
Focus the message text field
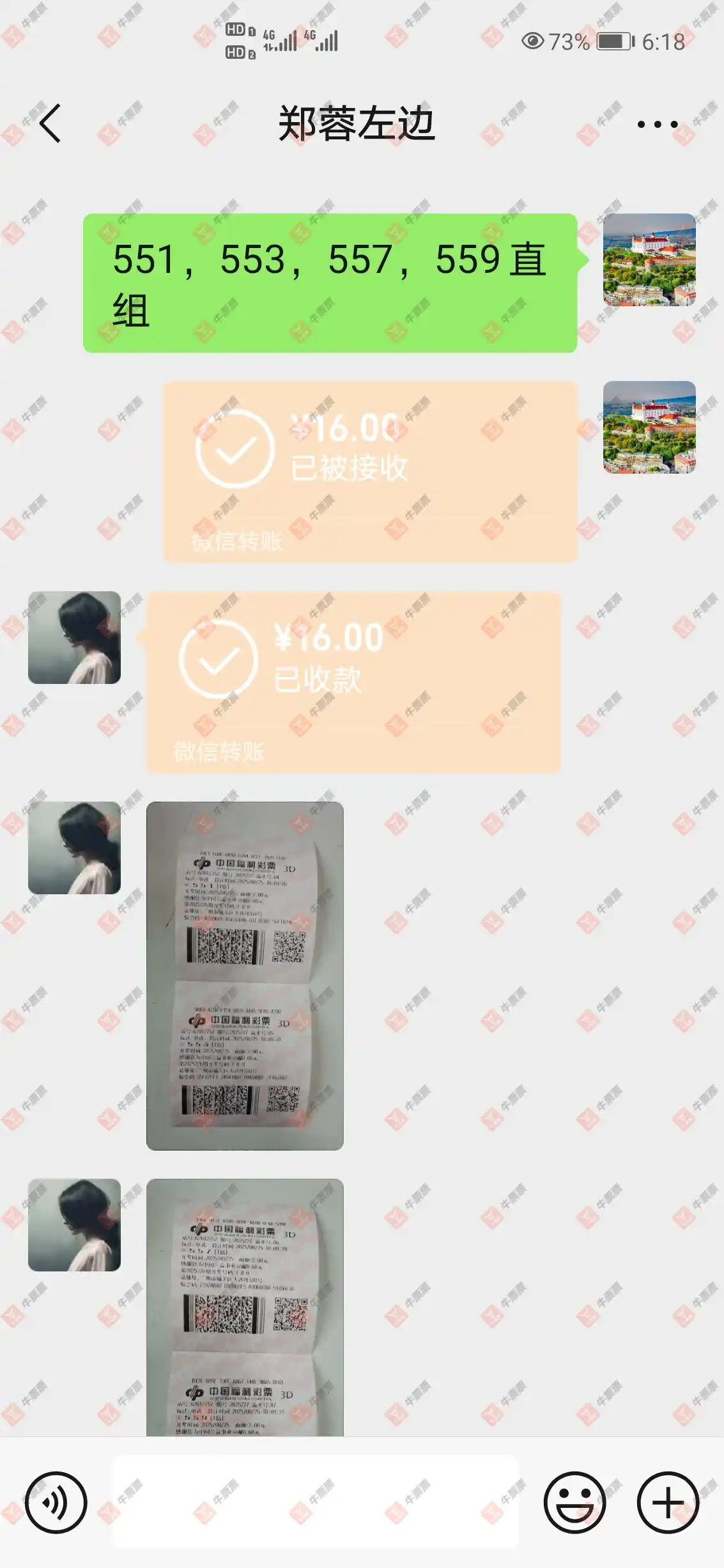click(316, 1502)
